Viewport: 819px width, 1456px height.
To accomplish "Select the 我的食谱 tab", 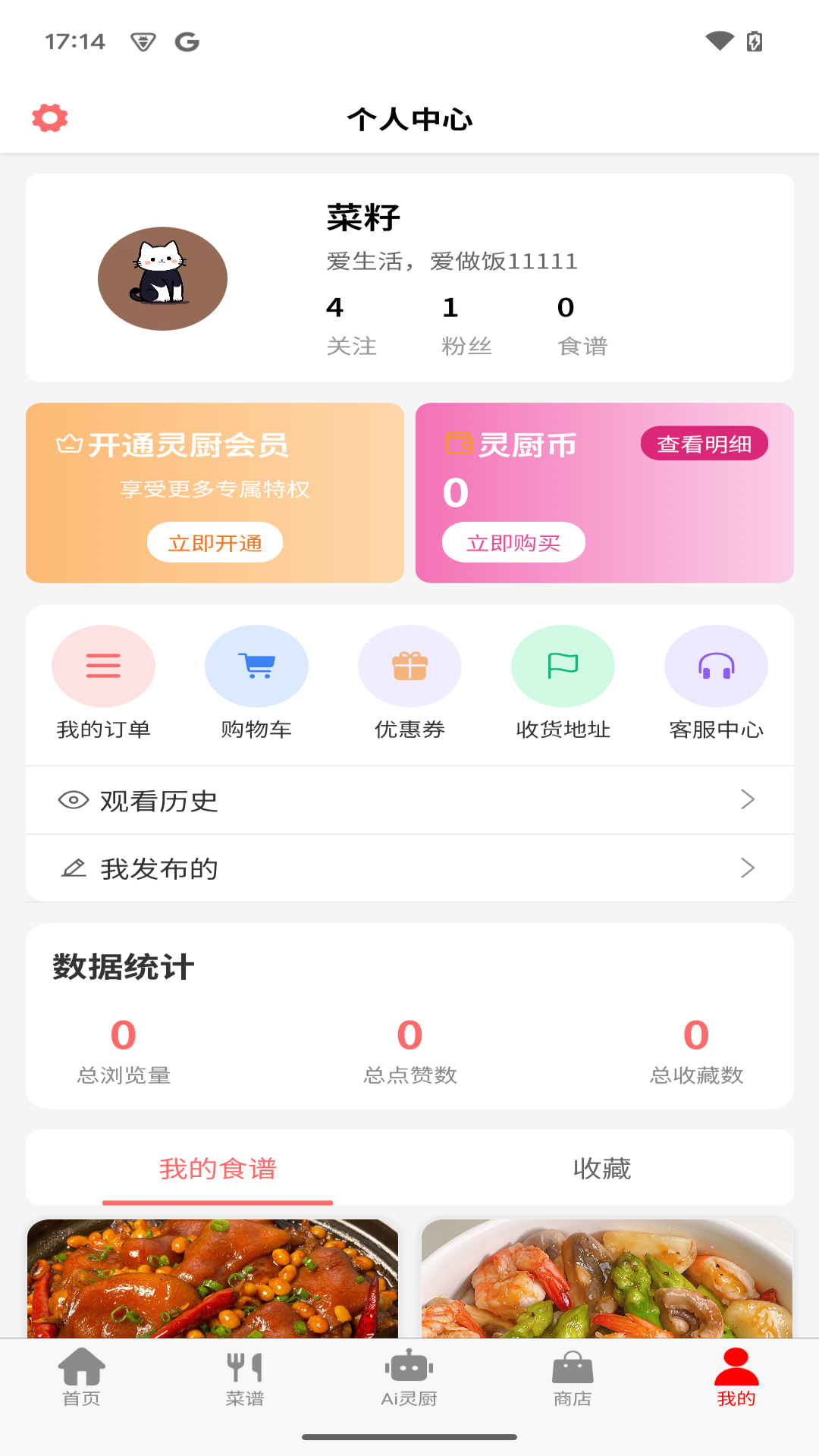I will tap(218, 1169).
